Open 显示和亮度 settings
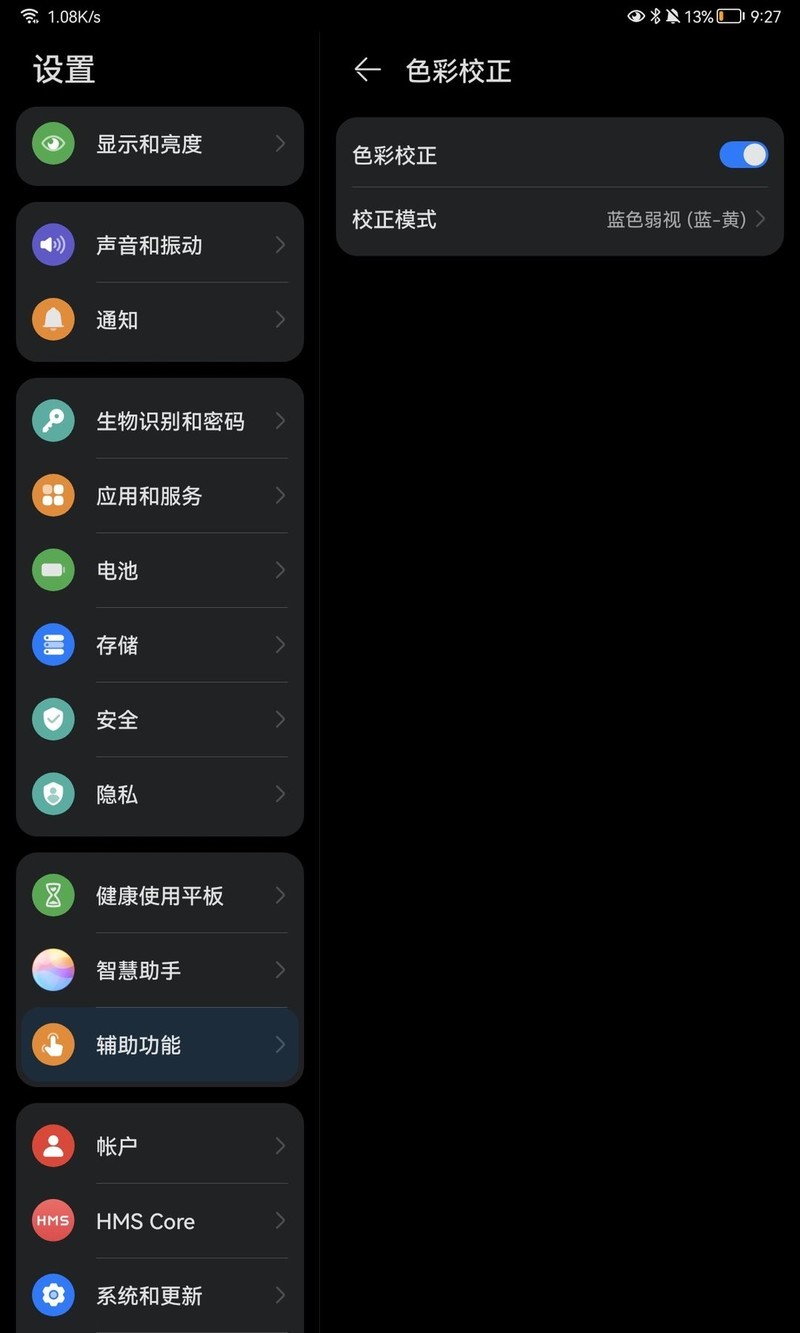 (x=160, y=144)
